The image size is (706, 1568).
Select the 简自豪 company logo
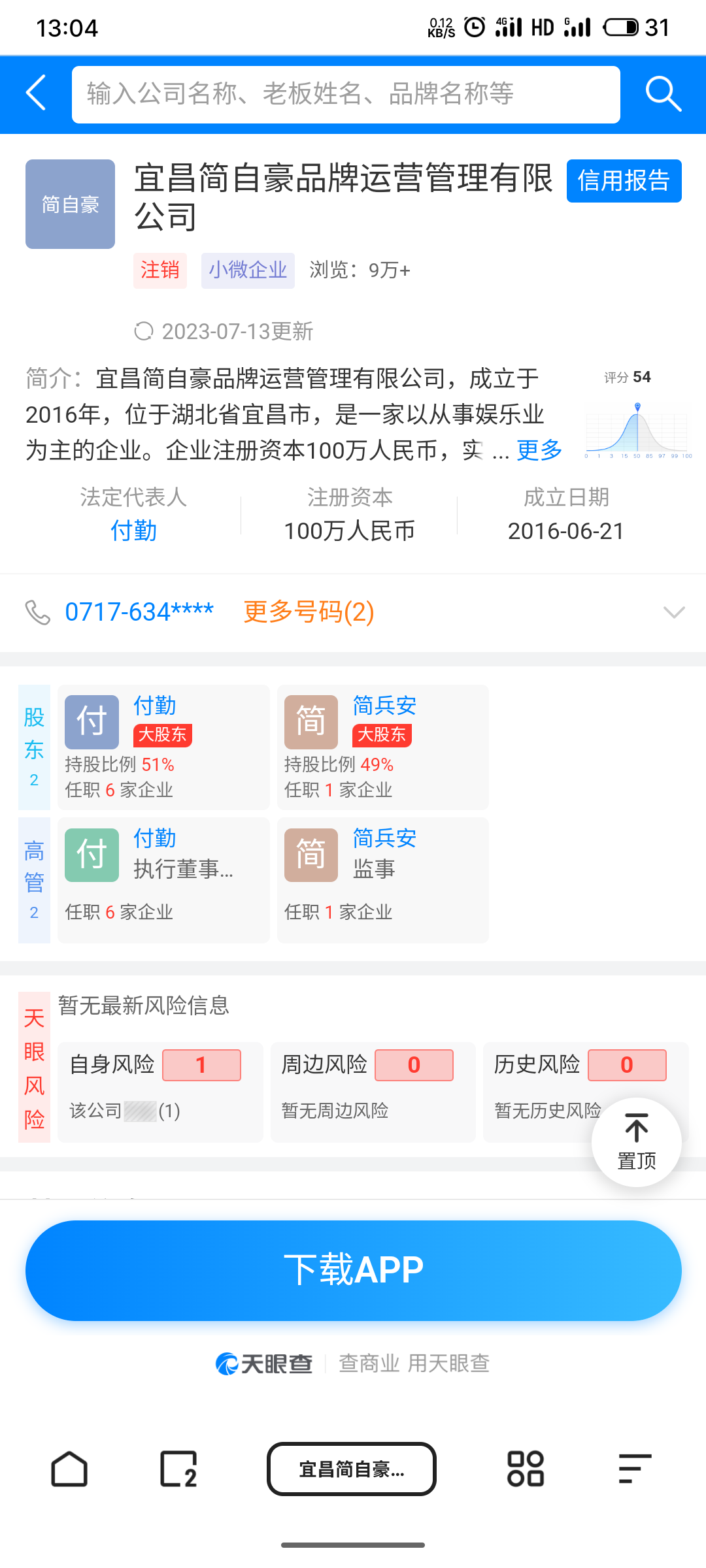(69, 203)
